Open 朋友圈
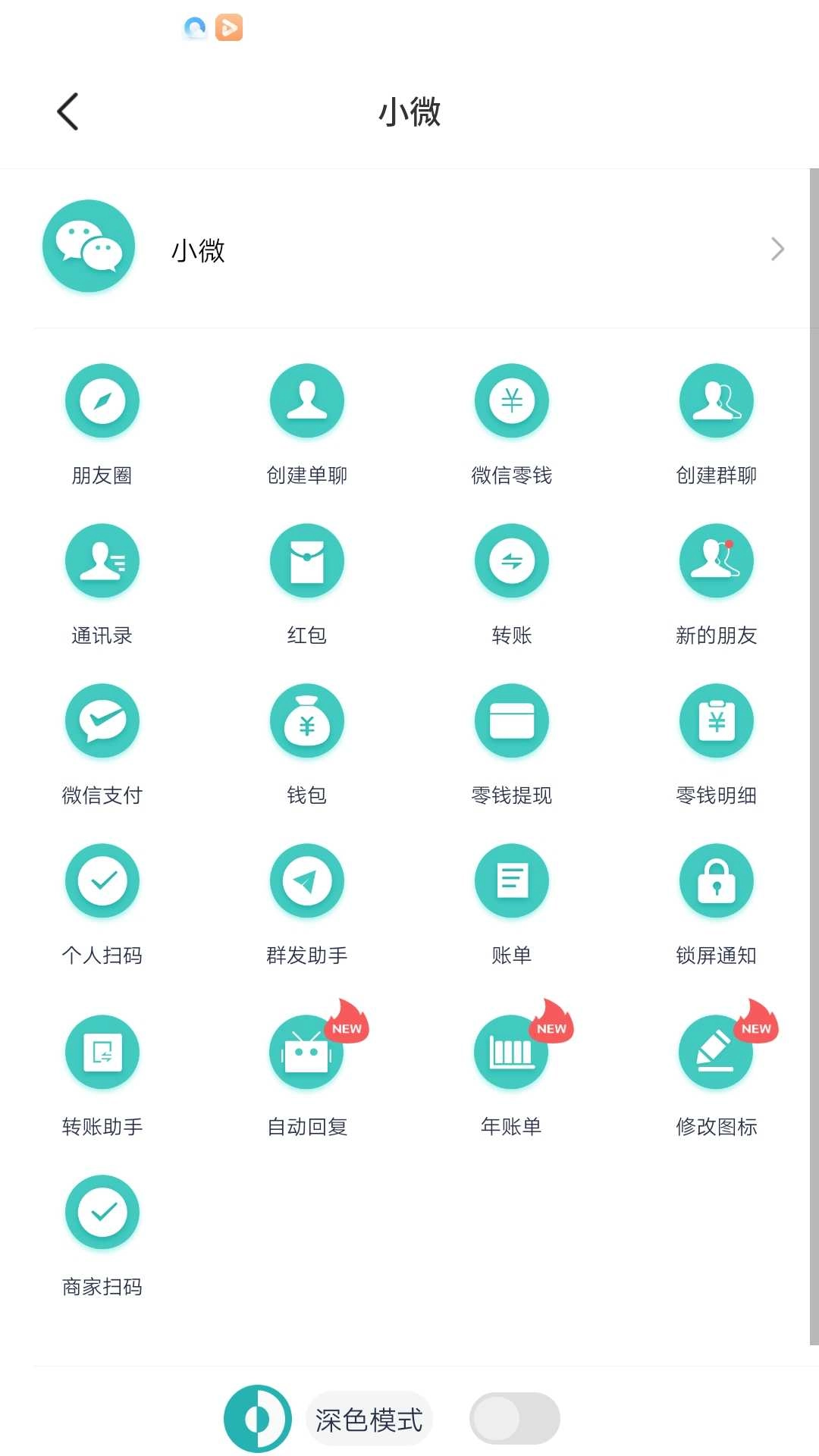Screen dimensions: 819x1456 point(102,401)
